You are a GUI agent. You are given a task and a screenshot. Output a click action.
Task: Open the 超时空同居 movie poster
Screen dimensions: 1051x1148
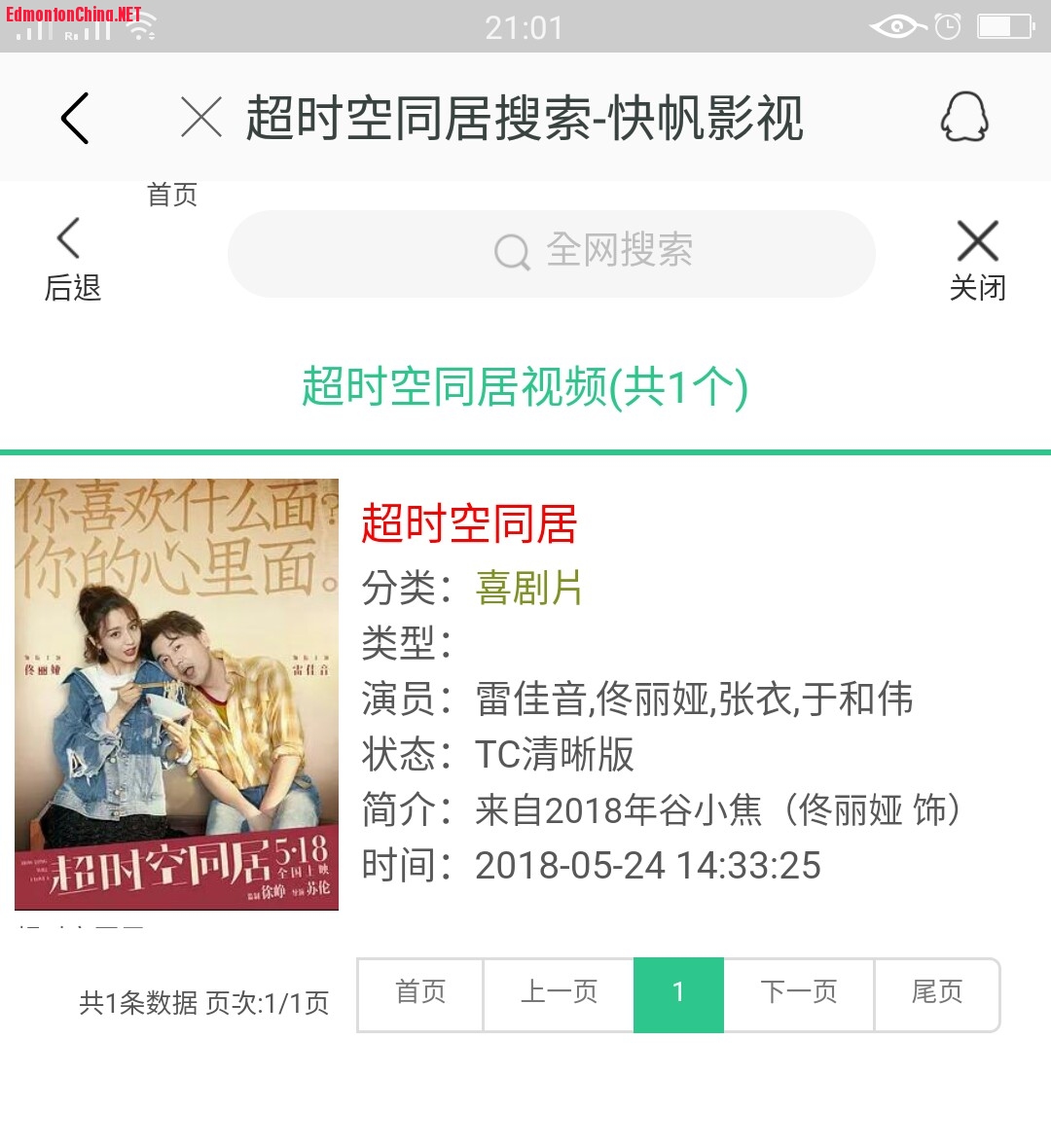tap(176, 694)
